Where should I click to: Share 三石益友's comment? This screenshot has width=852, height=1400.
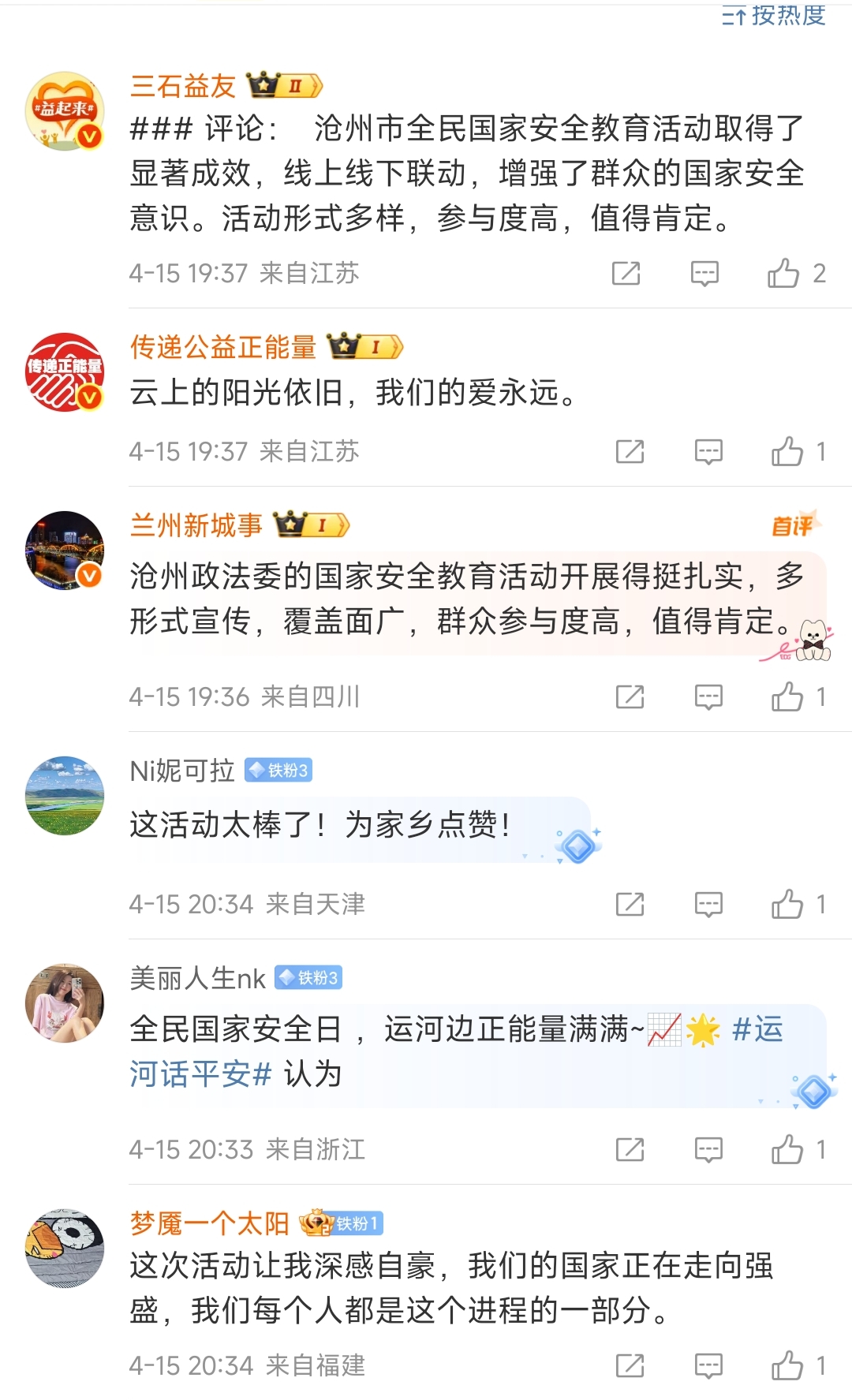coord(626,274)
